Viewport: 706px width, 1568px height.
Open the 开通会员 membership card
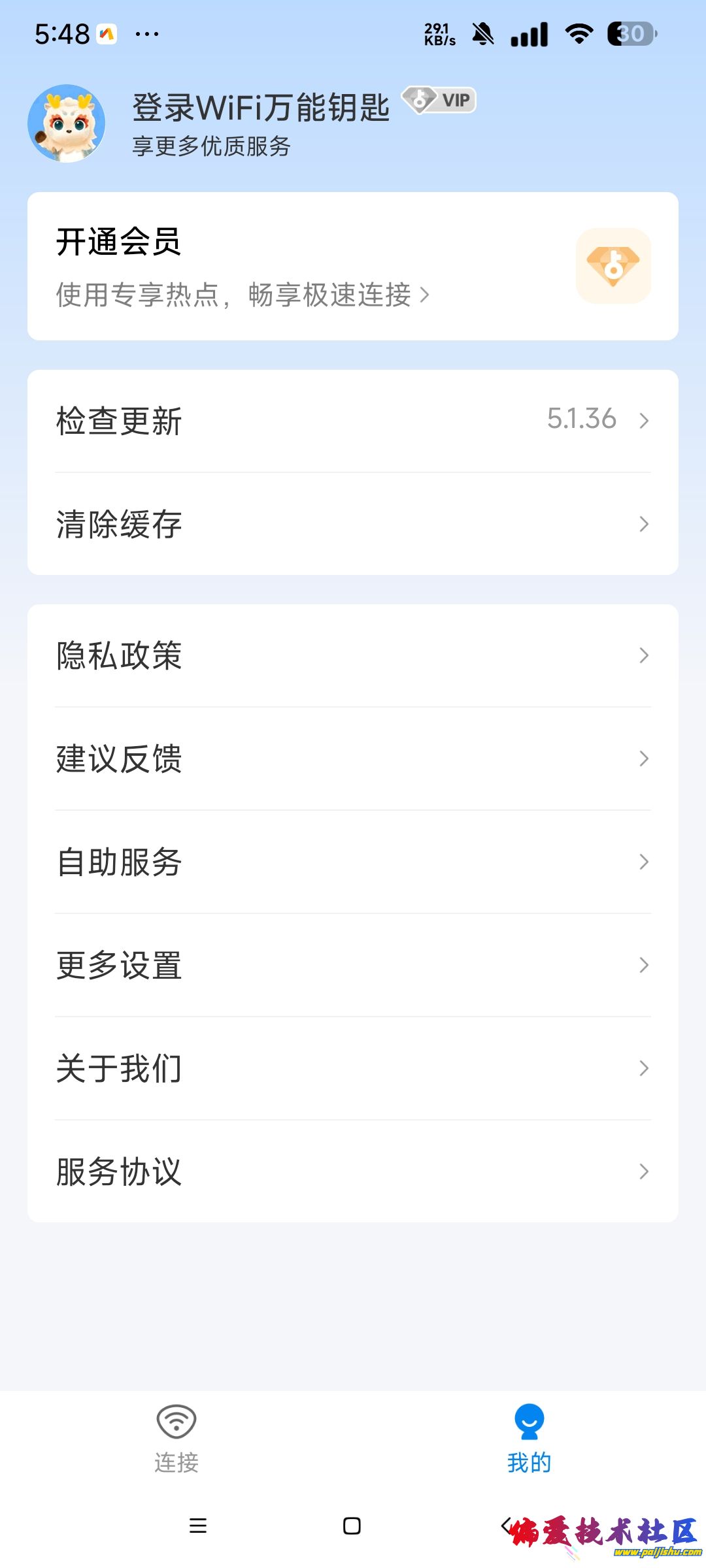[x=353, y=266]
